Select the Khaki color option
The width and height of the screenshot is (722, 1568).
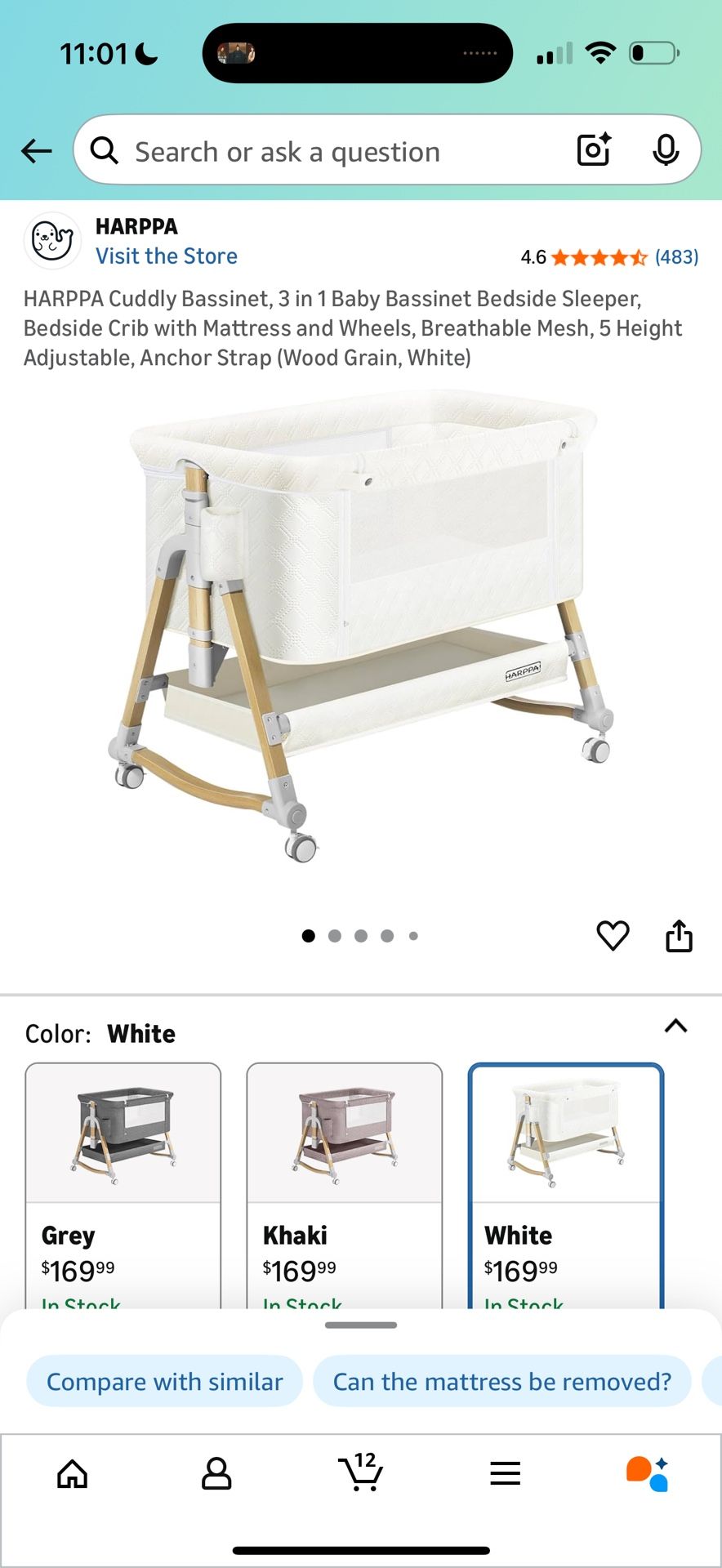344,1184
